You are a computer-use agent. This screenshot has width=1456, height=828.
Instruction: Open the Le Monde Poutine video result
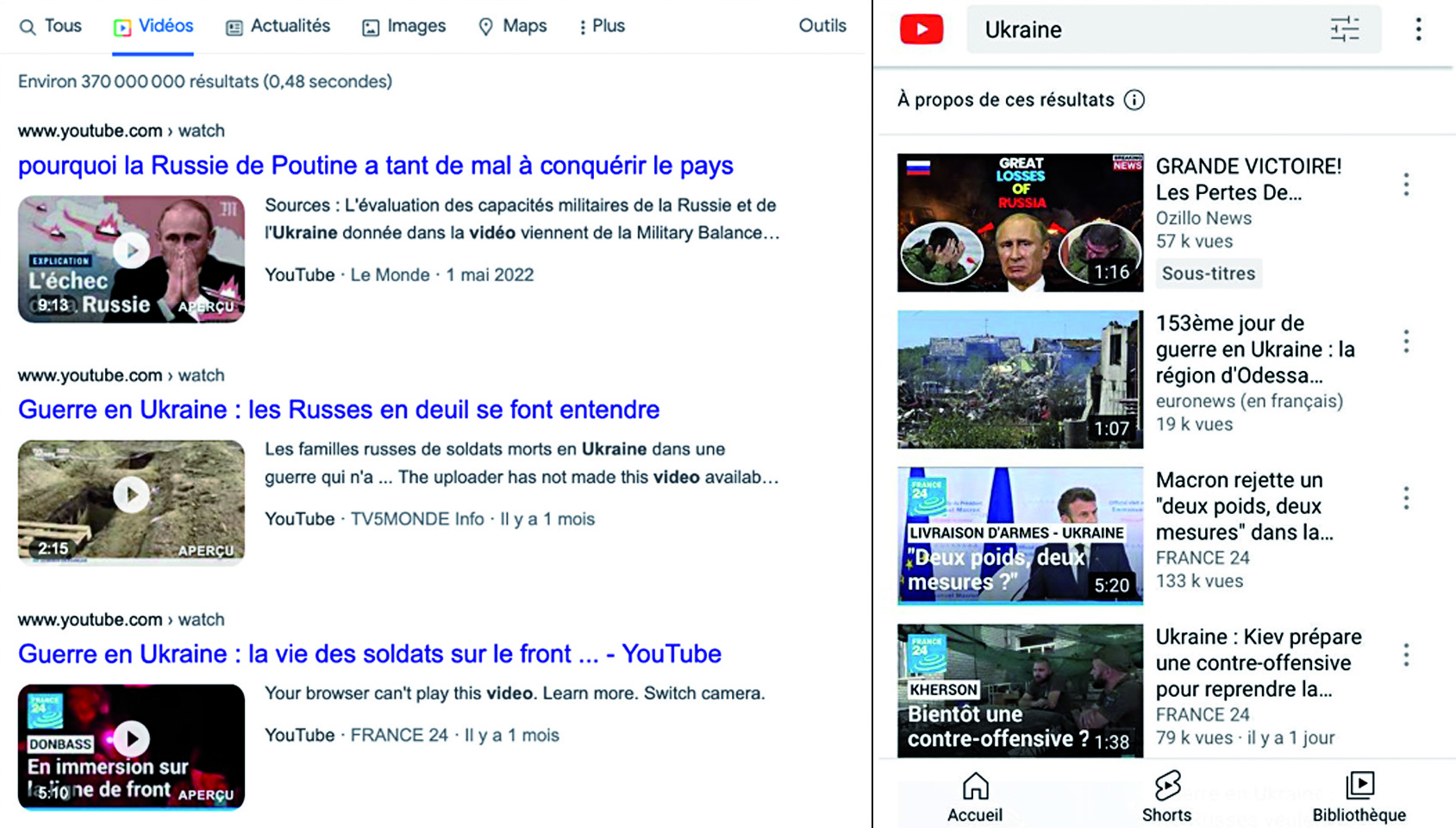pyautogui.click(x=375, y=166)
